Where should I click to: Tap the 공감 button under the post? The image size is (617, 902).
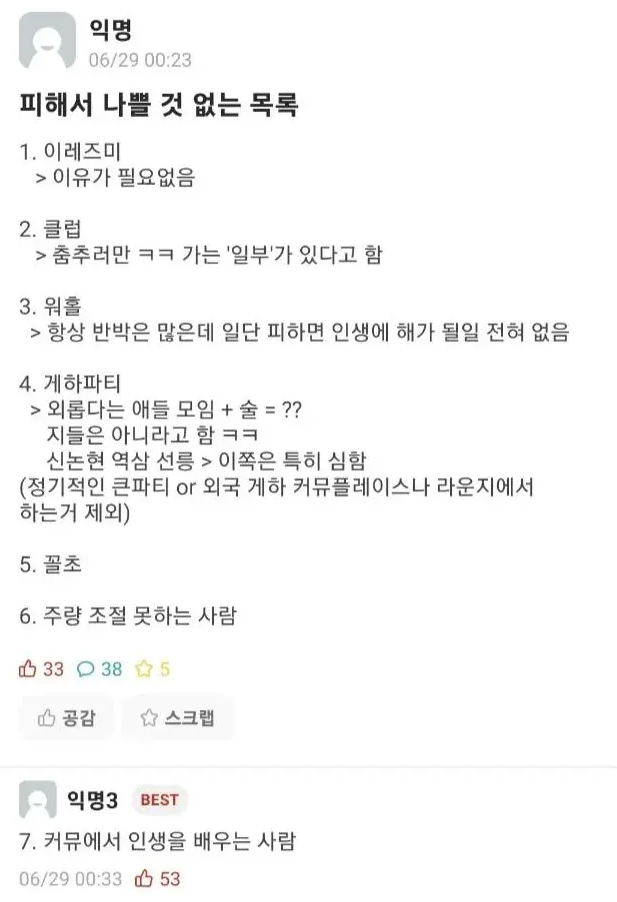[66, 717]
